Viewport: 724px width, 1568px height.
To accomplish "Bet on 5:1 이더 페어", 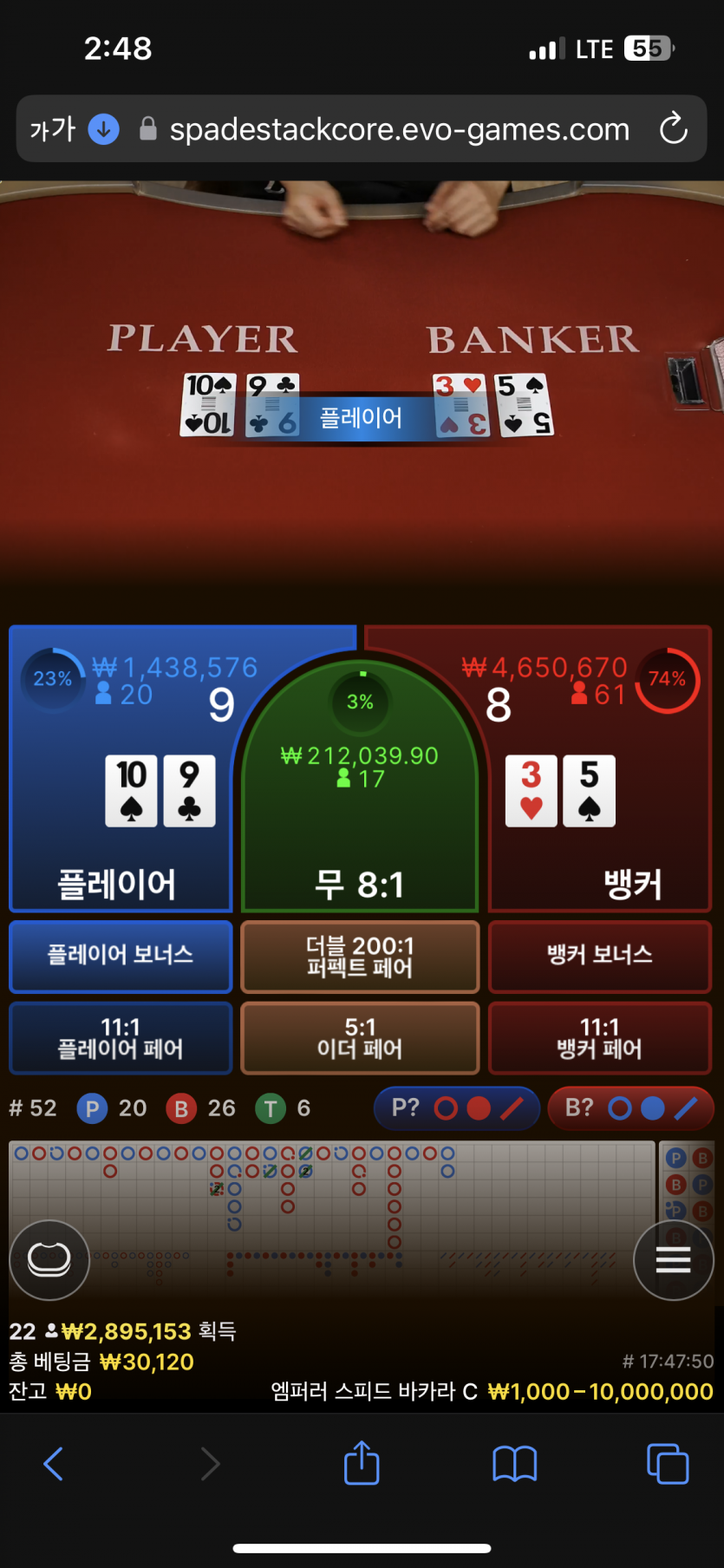I will (360, 1038).
